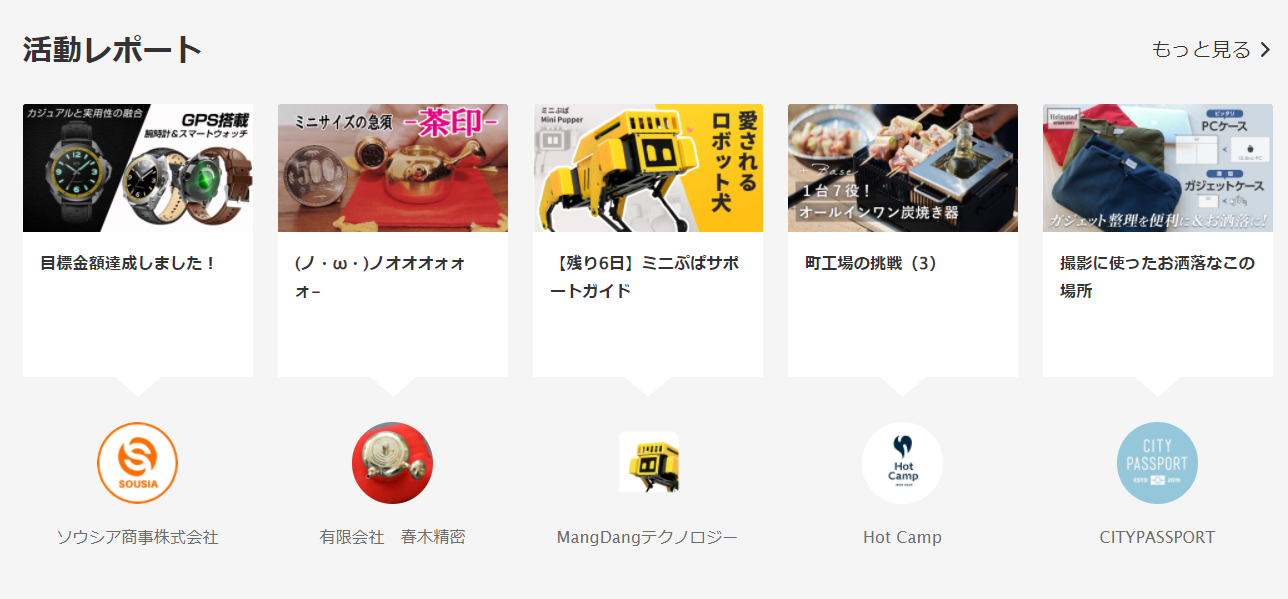Viewport: 1288px width, 599px height.
Task: Open the 町工場の挑戦（3） report card
Action: point(903,240)
